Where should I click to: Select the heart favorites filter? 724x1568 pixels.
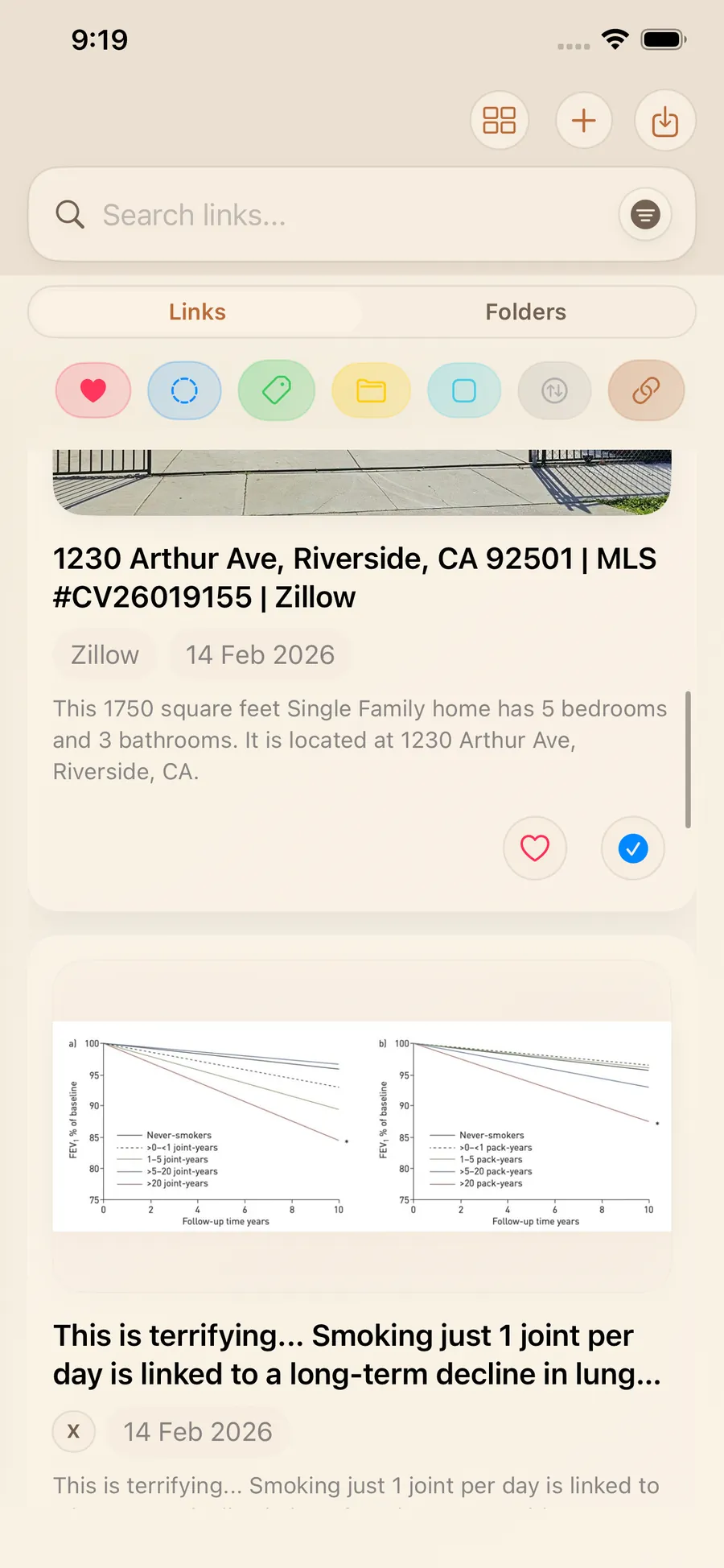(x=93, y=390)
